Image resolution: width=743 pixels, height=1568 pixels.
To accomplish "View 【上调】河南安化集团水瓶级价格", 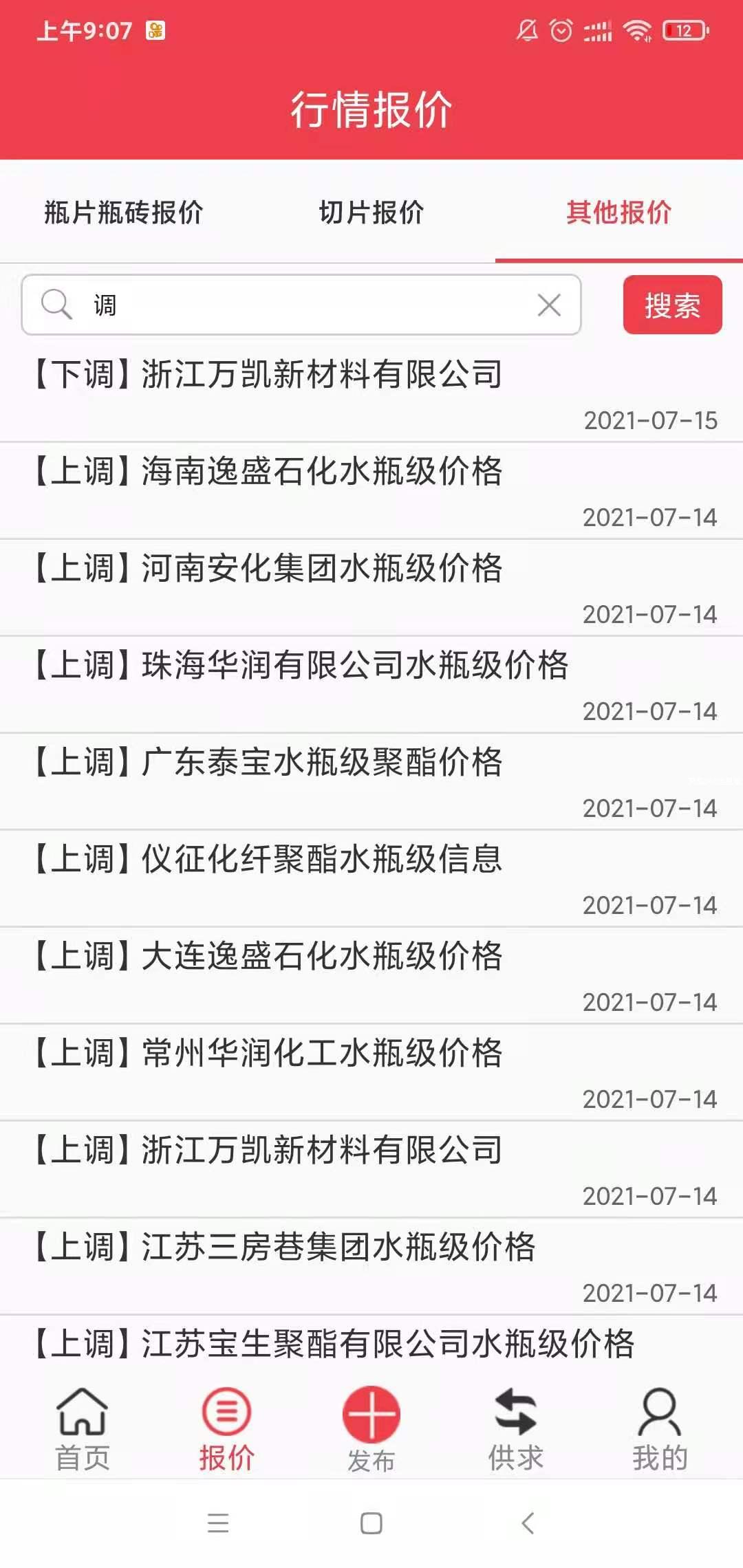I will [268, 569].
